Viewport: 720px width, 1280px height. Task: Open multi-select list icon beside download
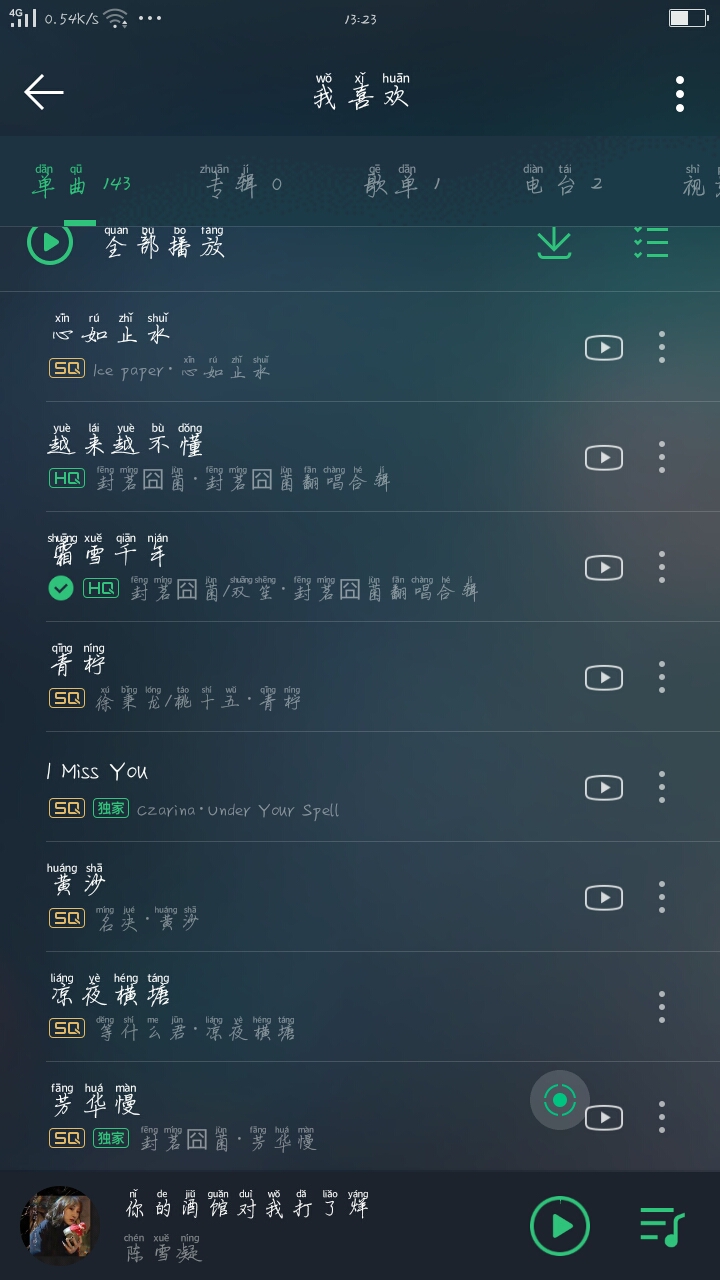point(650,243)
